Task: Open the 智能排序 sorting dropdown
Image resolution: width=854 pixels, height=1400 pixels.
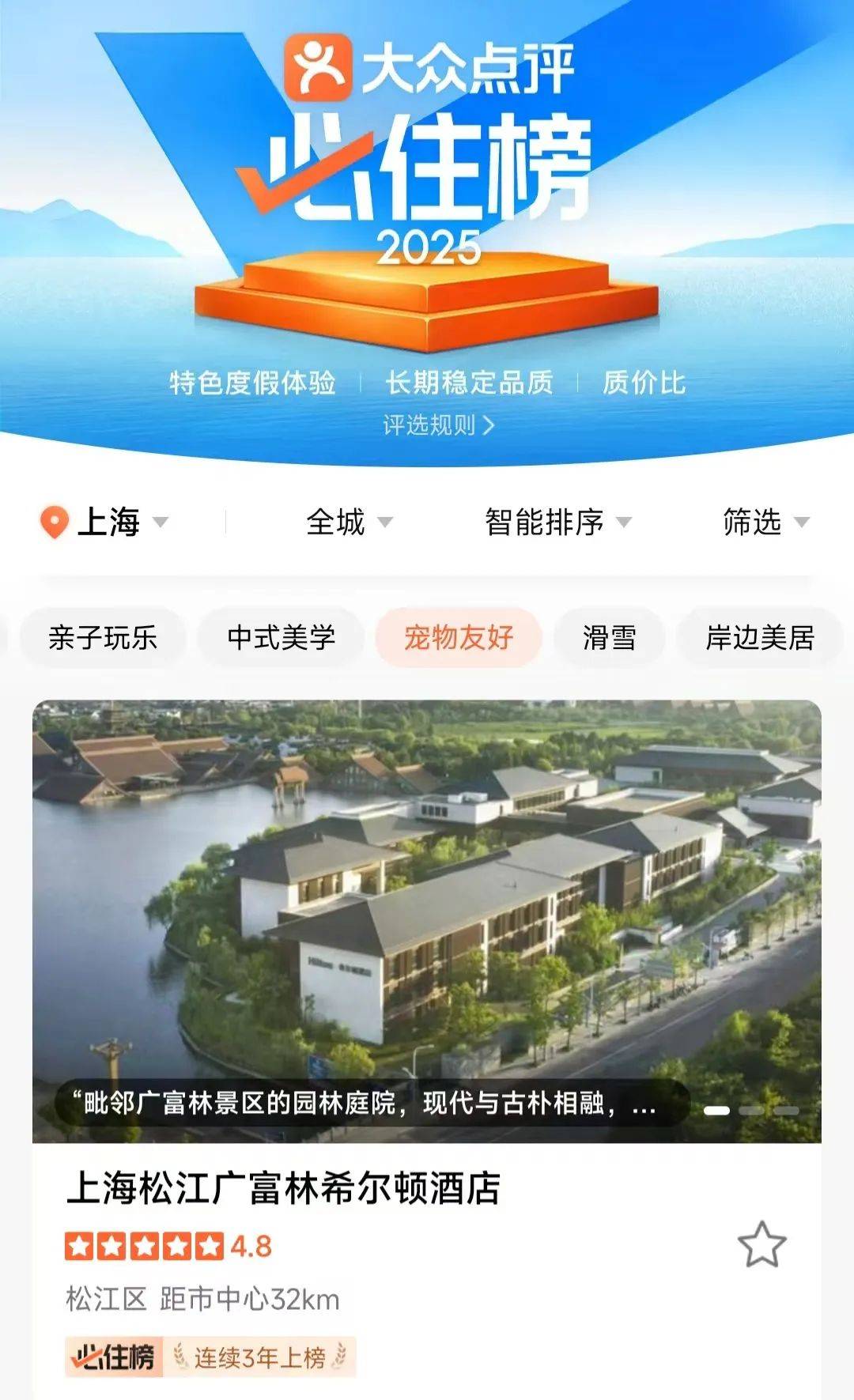Action: pos(558,523)
